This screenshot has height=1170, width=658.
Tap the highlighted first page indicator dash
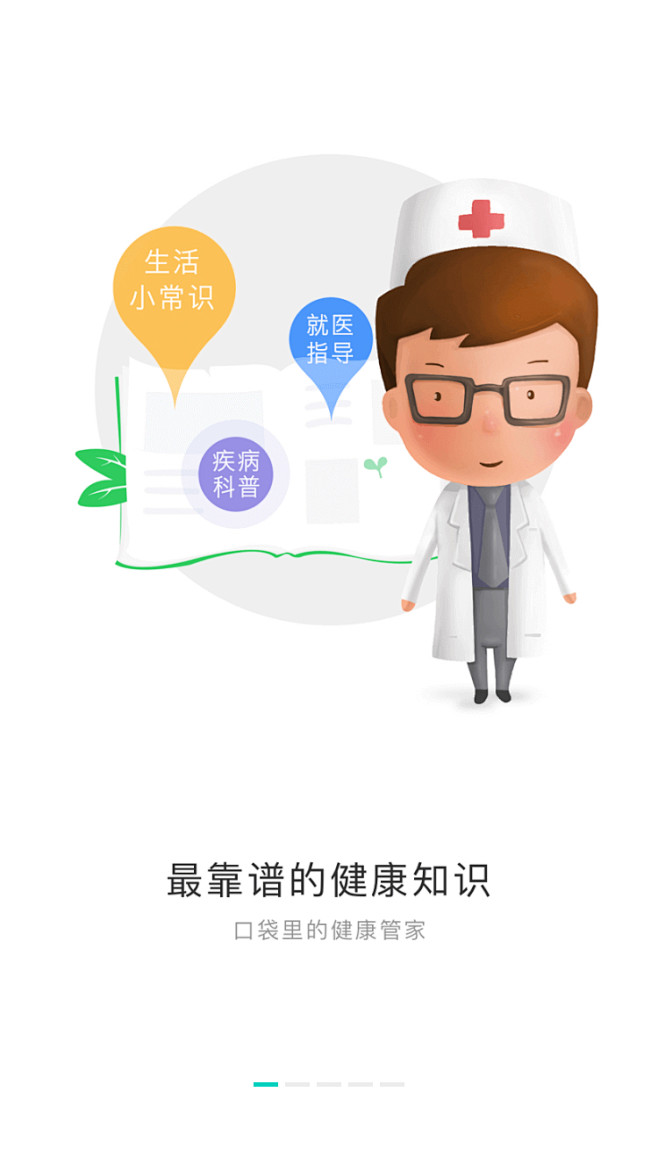(265, 1084)
